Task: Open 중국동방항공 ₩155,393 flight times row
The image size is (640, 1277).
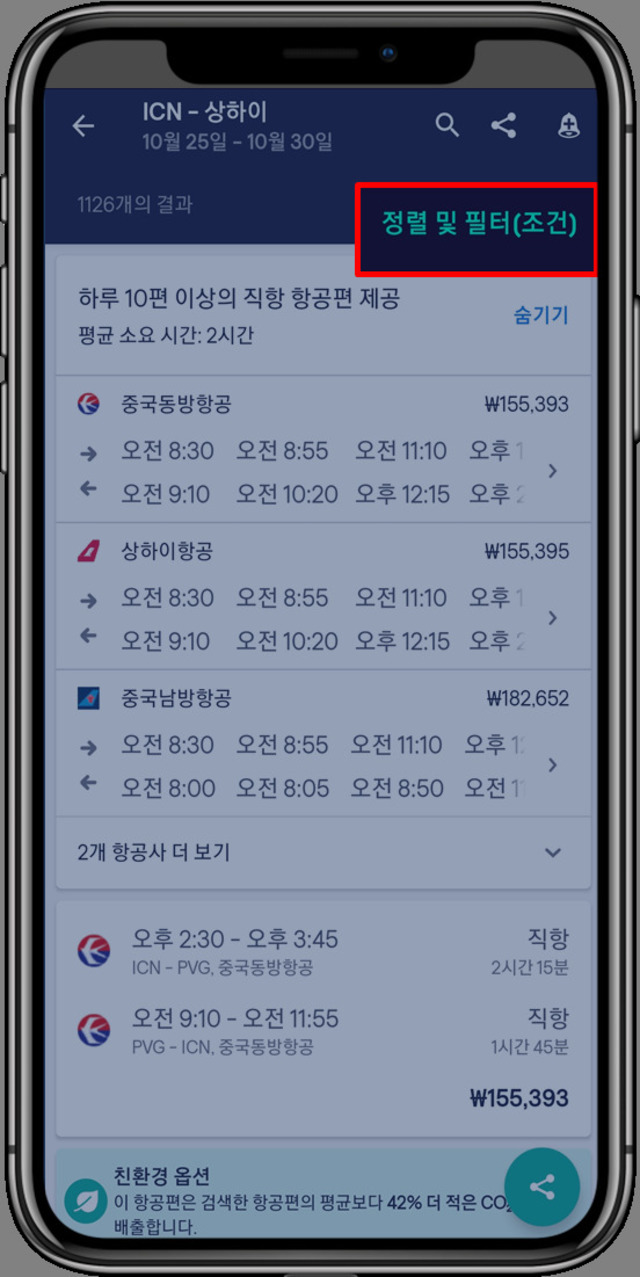Action: [x=322, y=450]
